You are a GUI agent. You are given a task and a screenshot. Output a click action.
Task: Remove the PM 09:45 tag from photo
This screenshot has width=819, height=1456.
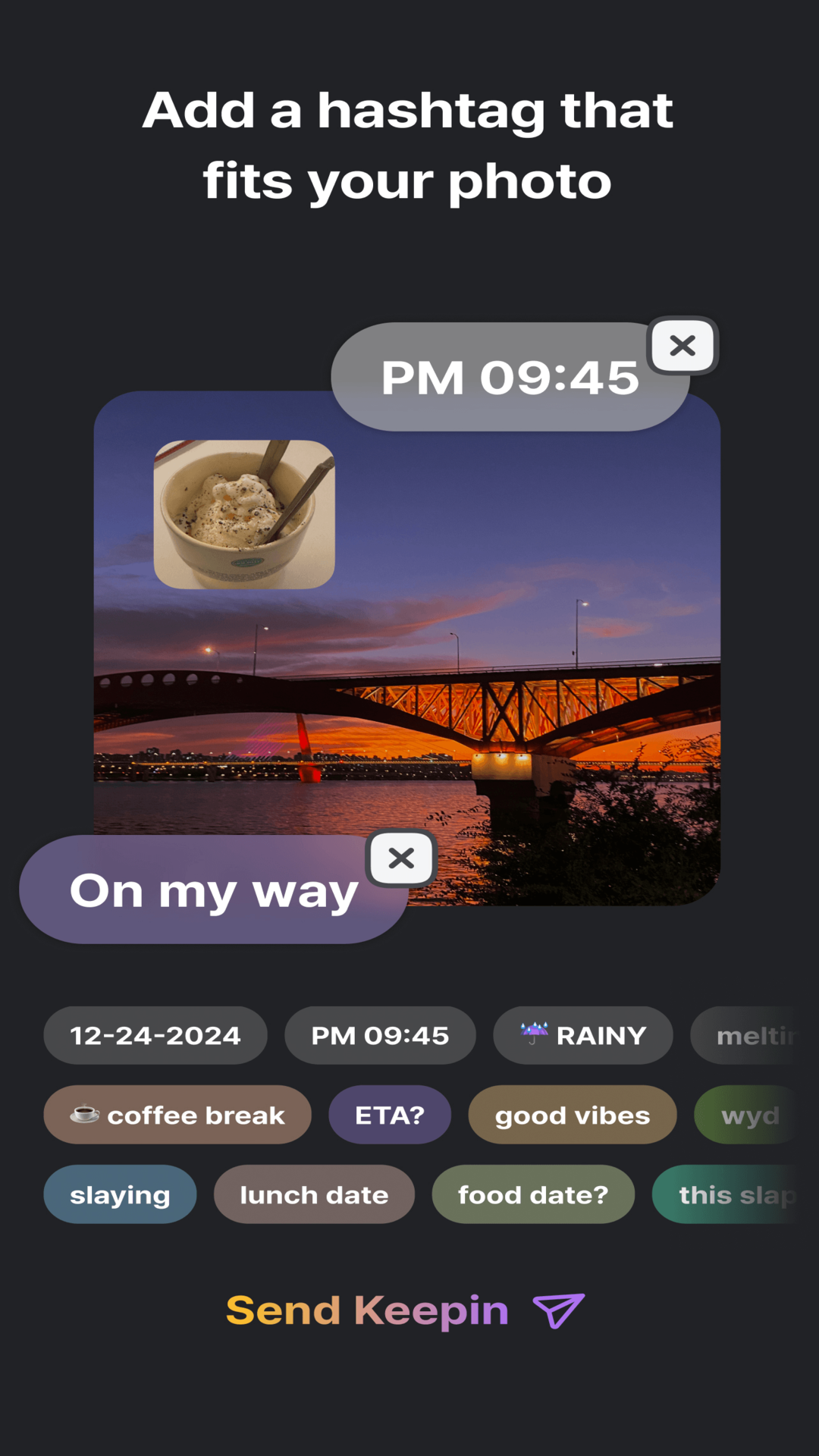[682, 346]
